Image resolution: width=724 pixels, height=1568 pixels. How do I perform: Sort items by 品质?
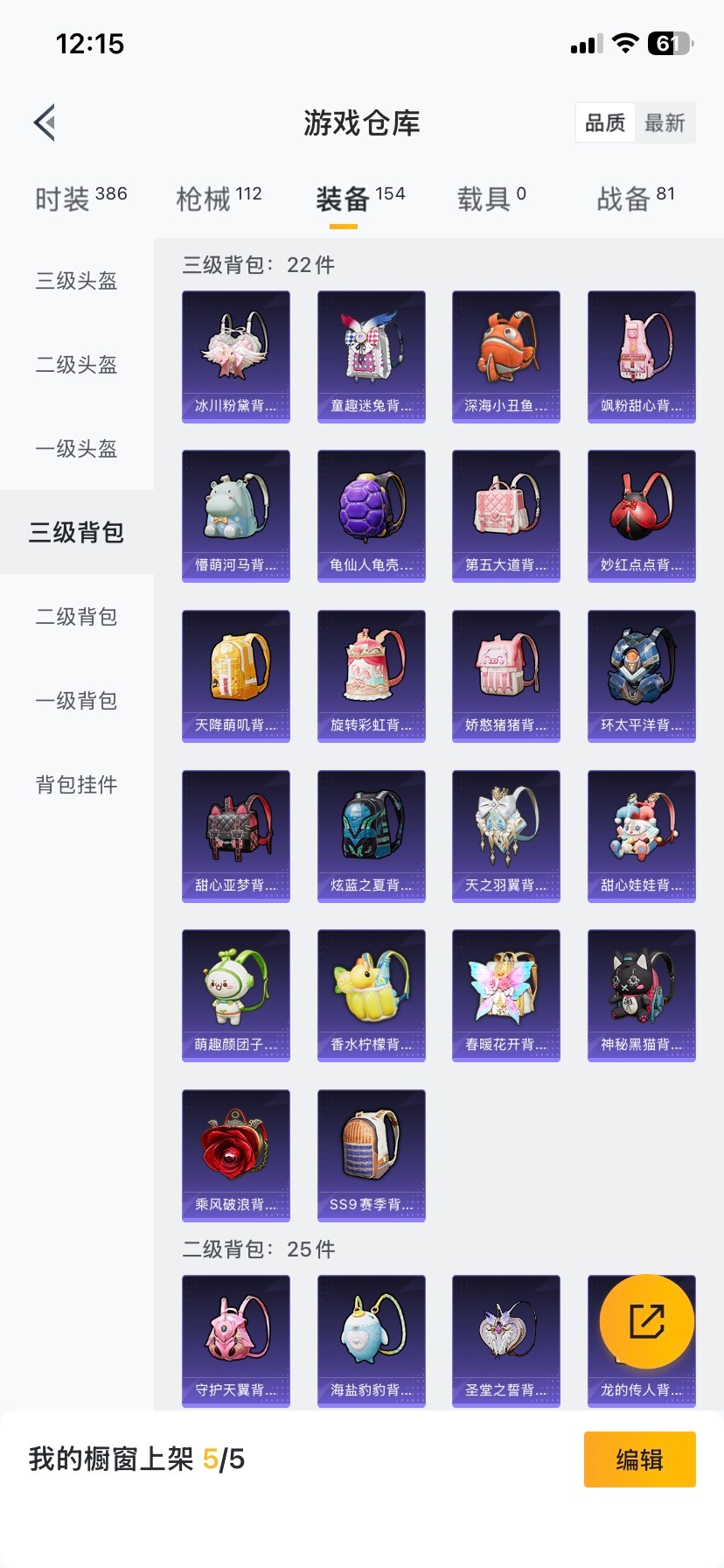(x=605, y=122)
